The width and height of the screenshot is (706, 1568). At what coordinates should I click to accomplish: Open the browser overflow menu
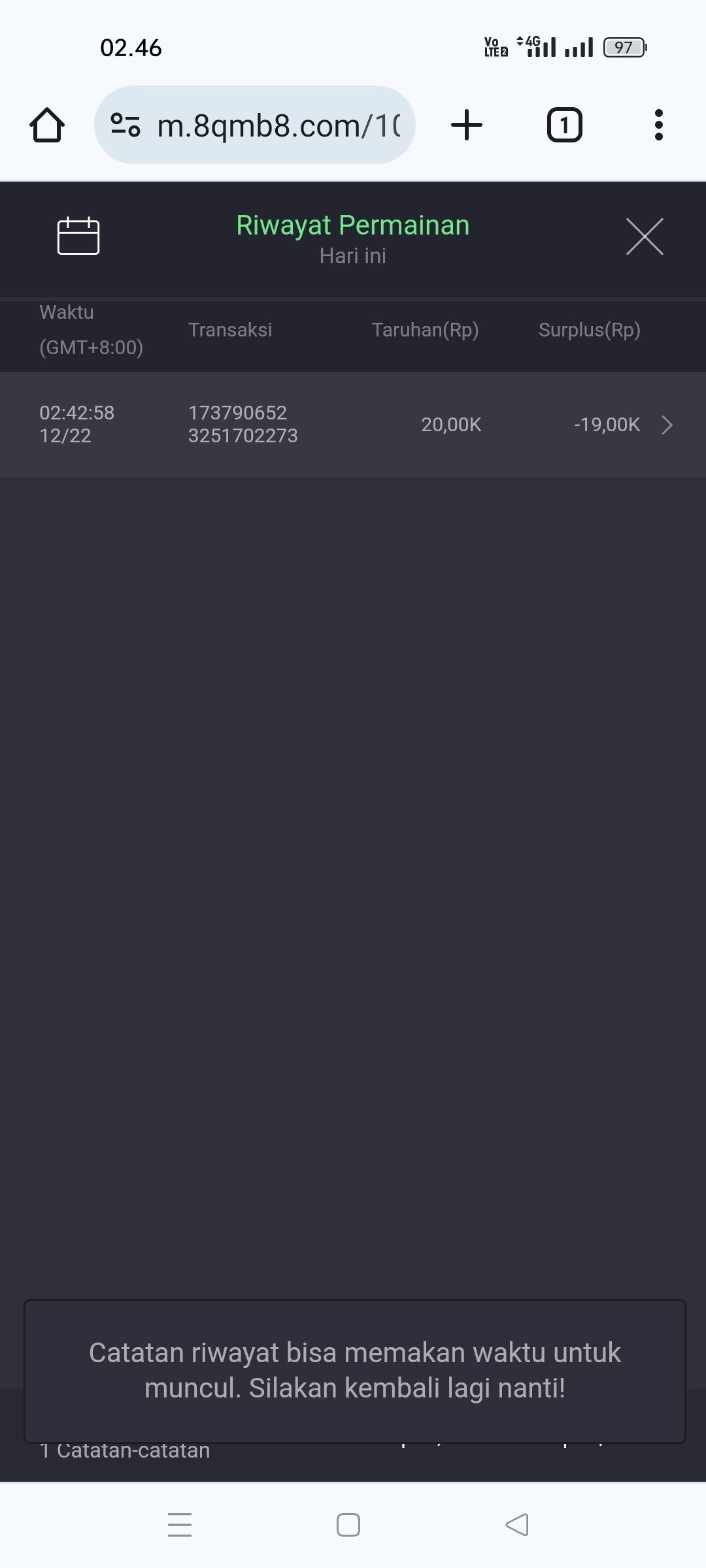pos(658,125)
